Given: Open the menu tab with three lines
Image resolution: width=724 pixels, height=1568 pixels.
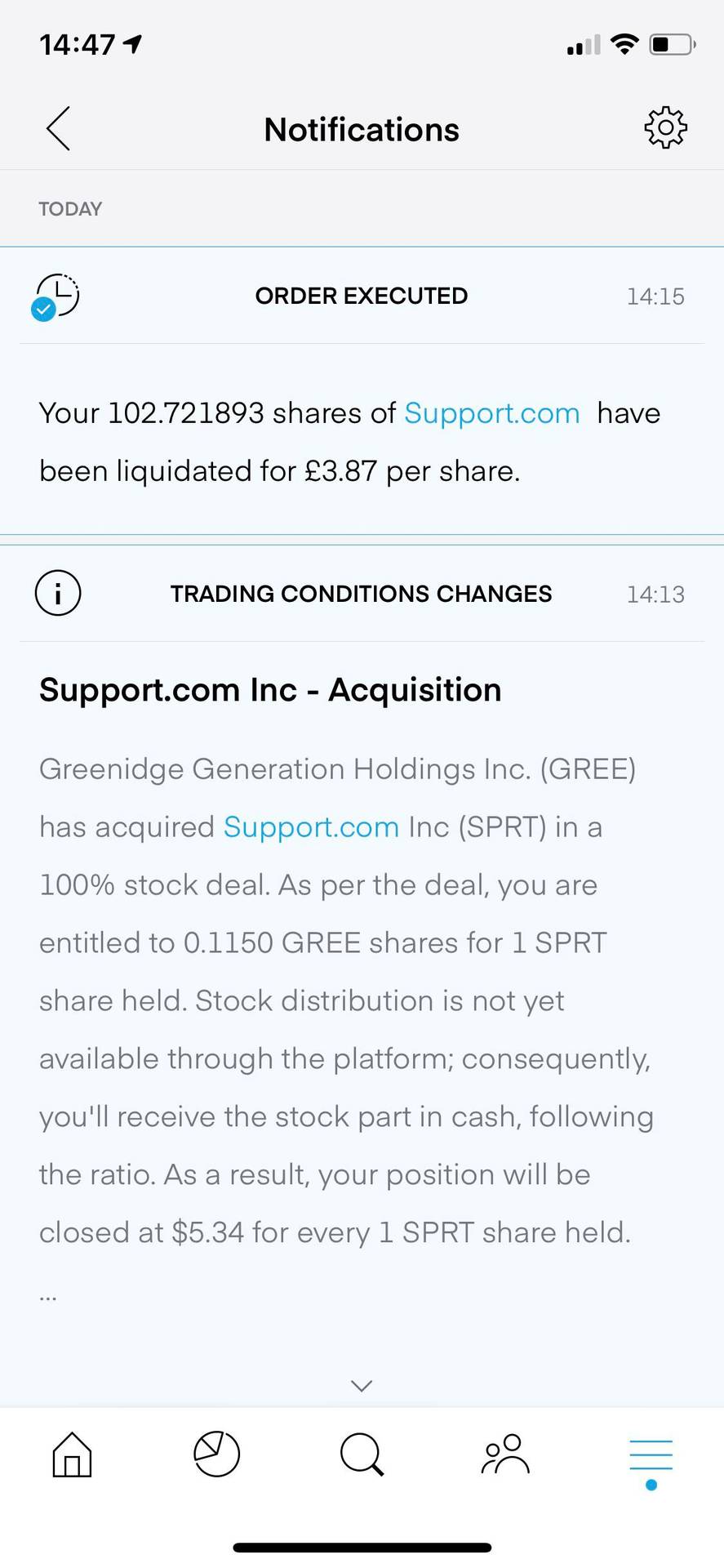Looking at the screenshot, I should pos(651,1456).
